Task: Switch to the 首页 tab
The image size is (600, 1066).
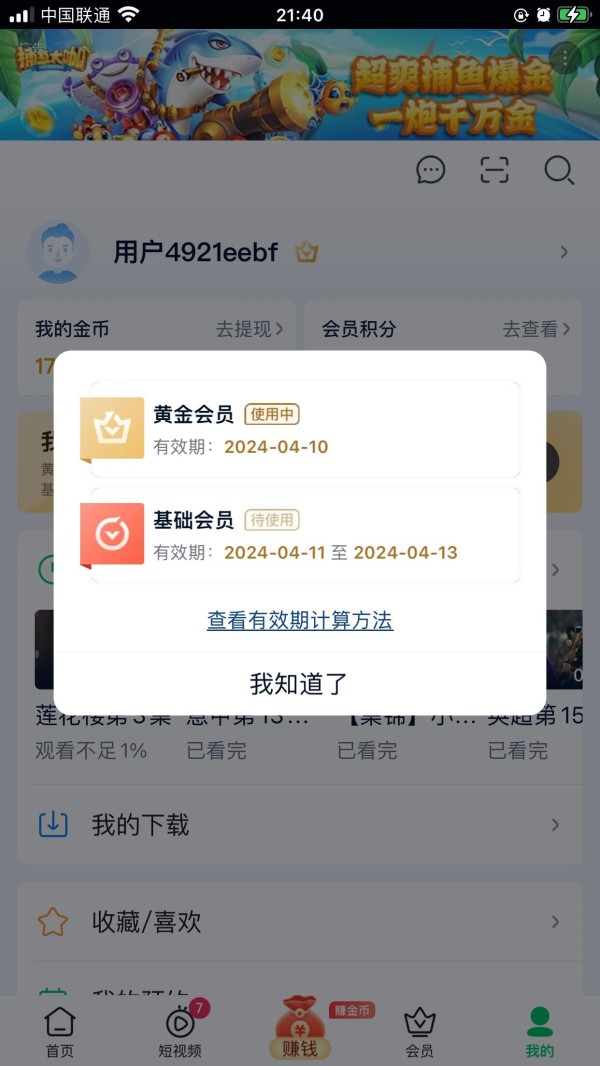Action: click(x=60, y=1032)
